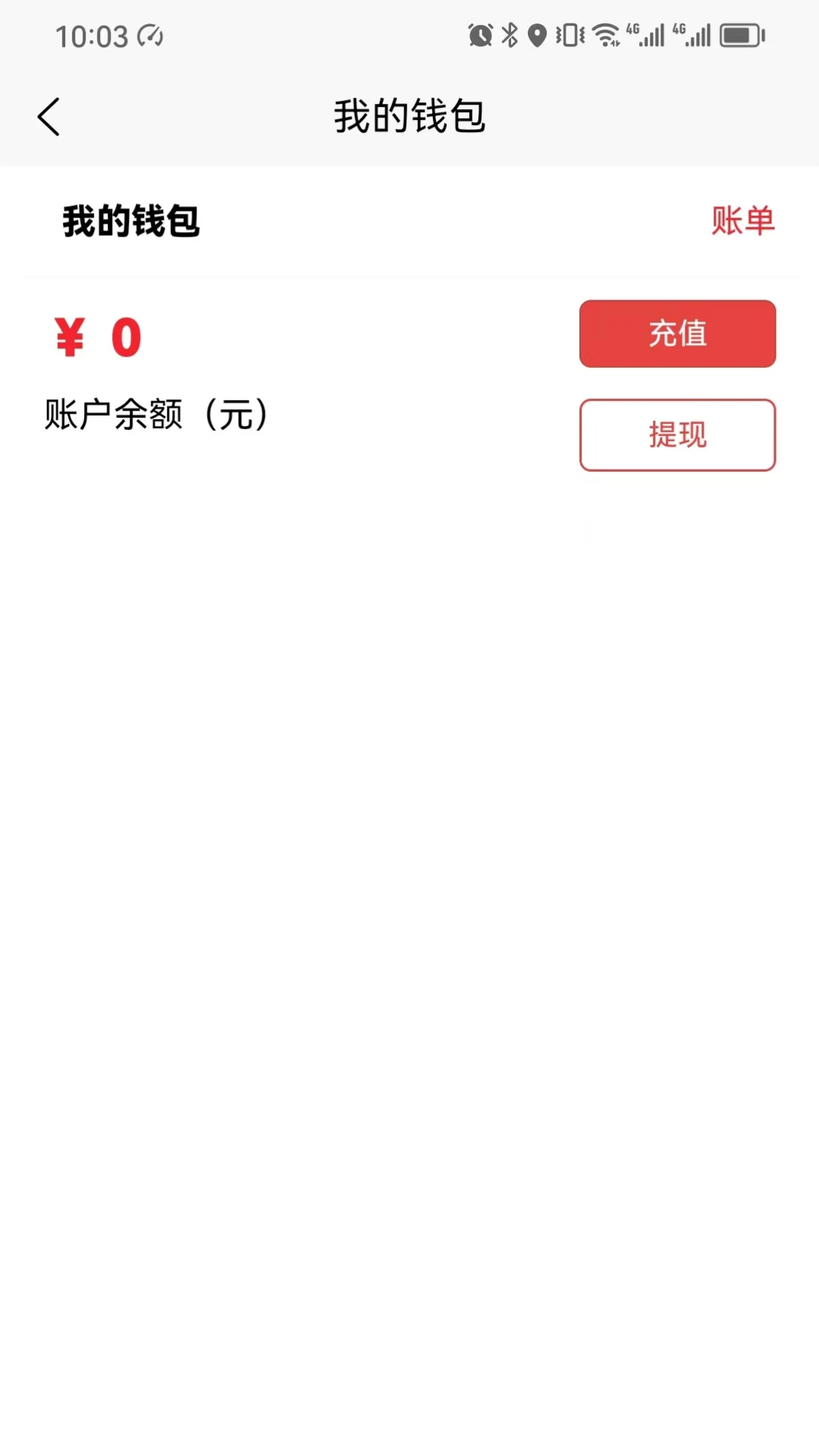Tap the 我的钱包 section heading

coord(129,221)
